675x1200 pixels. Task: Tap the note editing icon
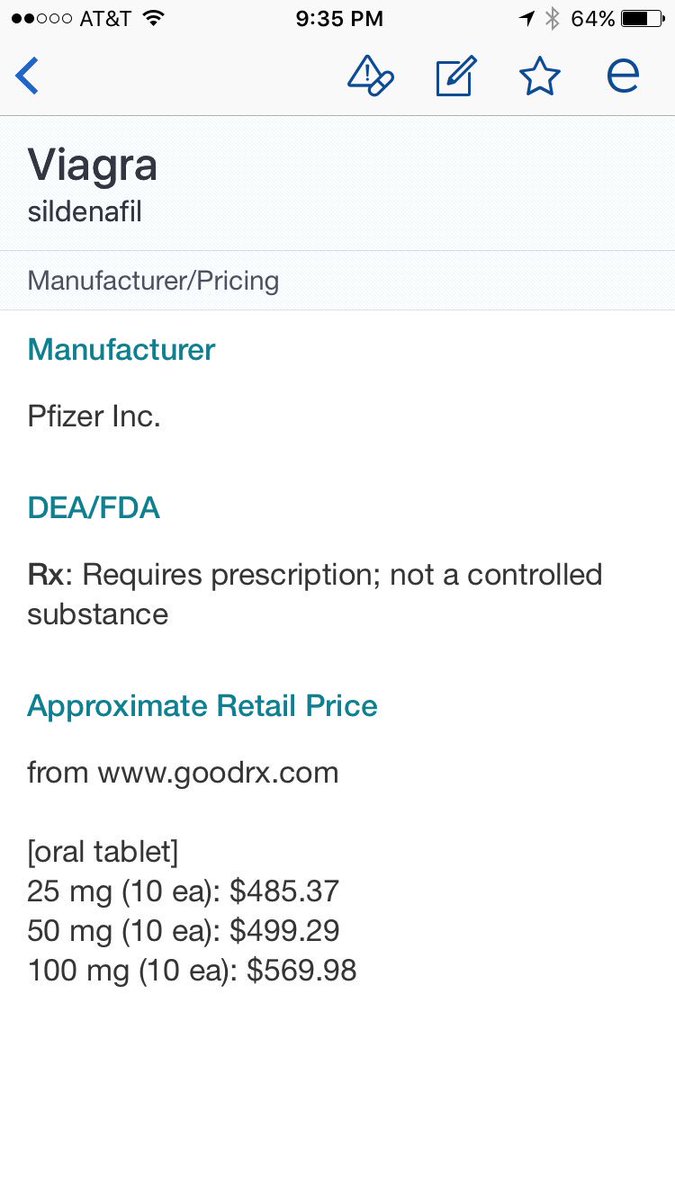(456, 76)
